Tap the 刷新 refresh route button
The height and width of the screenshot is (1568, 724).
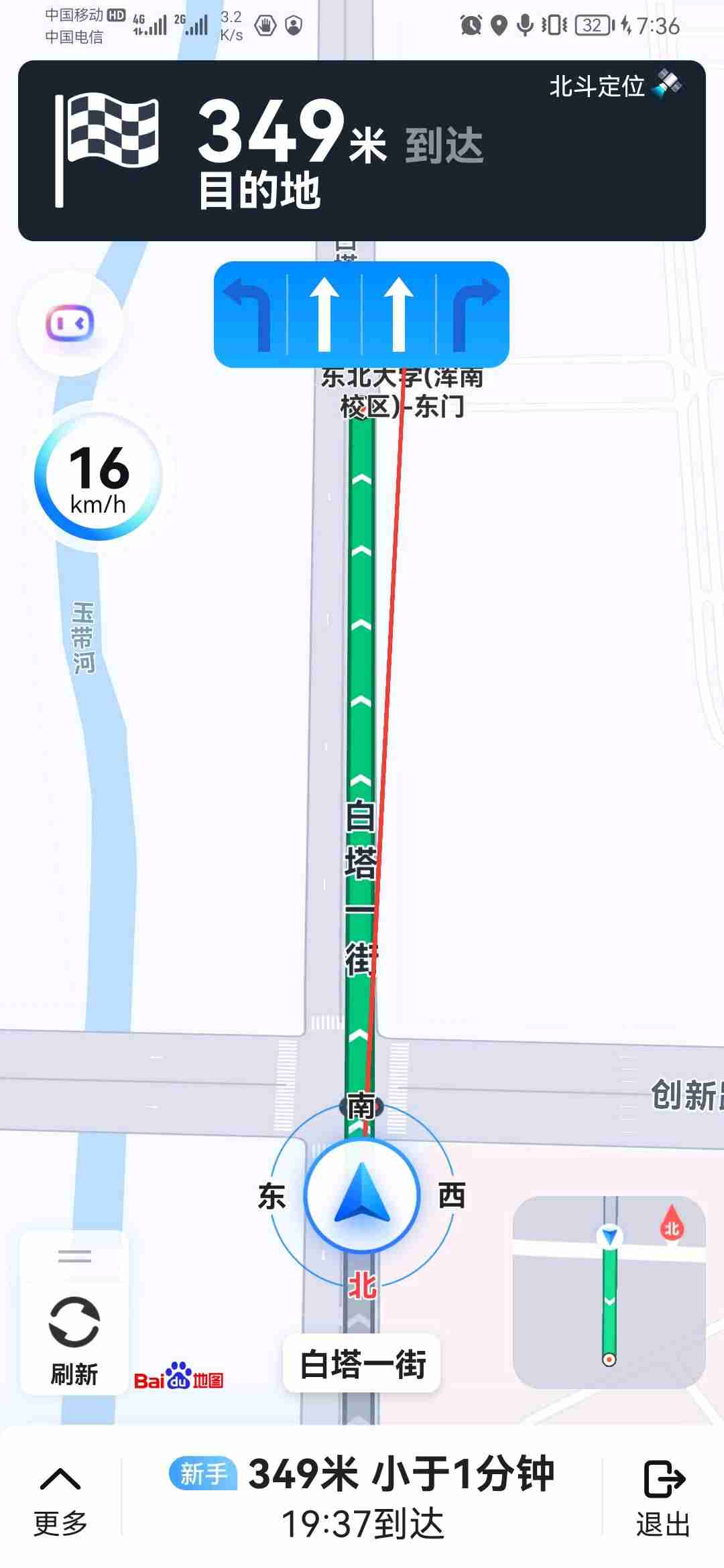[x=74, y=1339]
